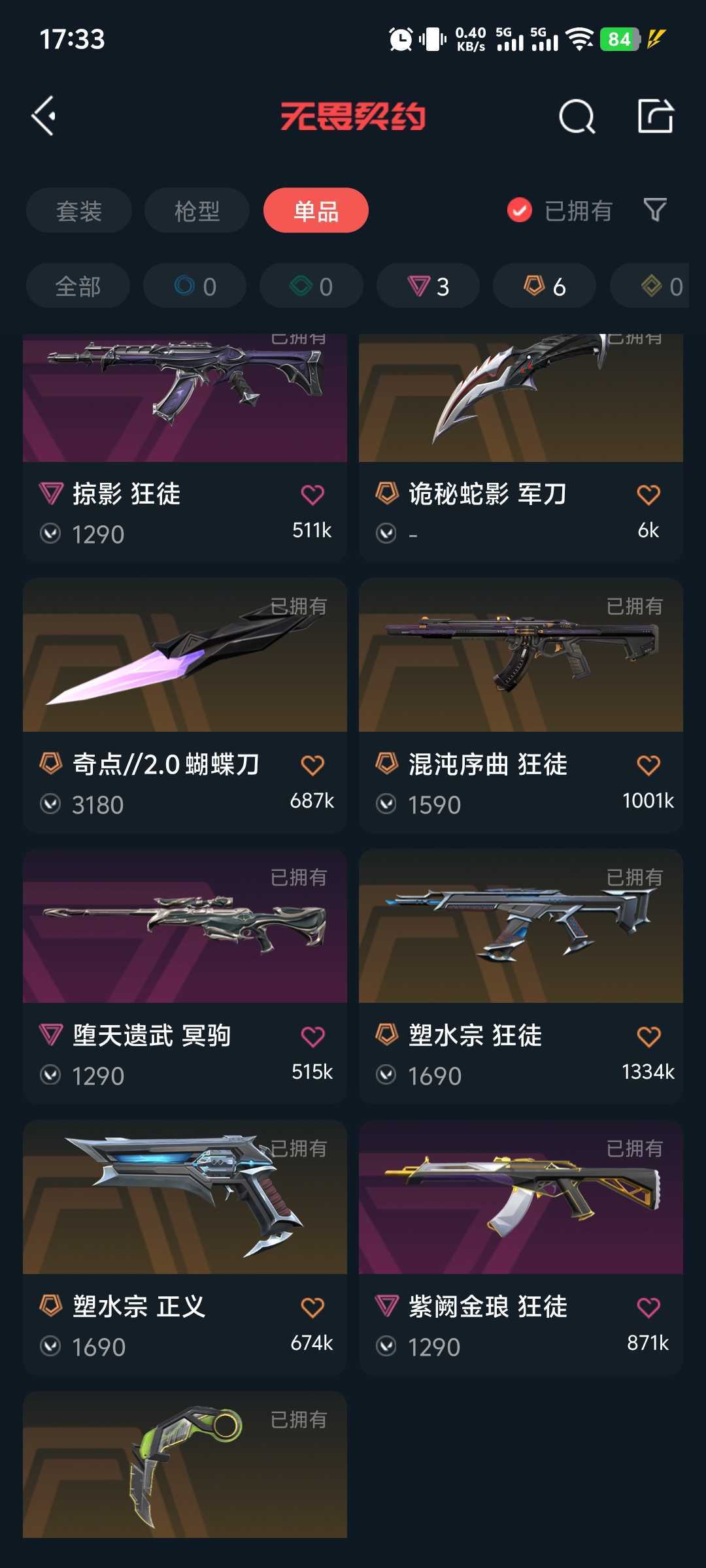Image resolution: width=706 pixels, height=1568 pixels.
Task: Filter by the orange rarity chip showing 6
Action: [x=545, y=286]
